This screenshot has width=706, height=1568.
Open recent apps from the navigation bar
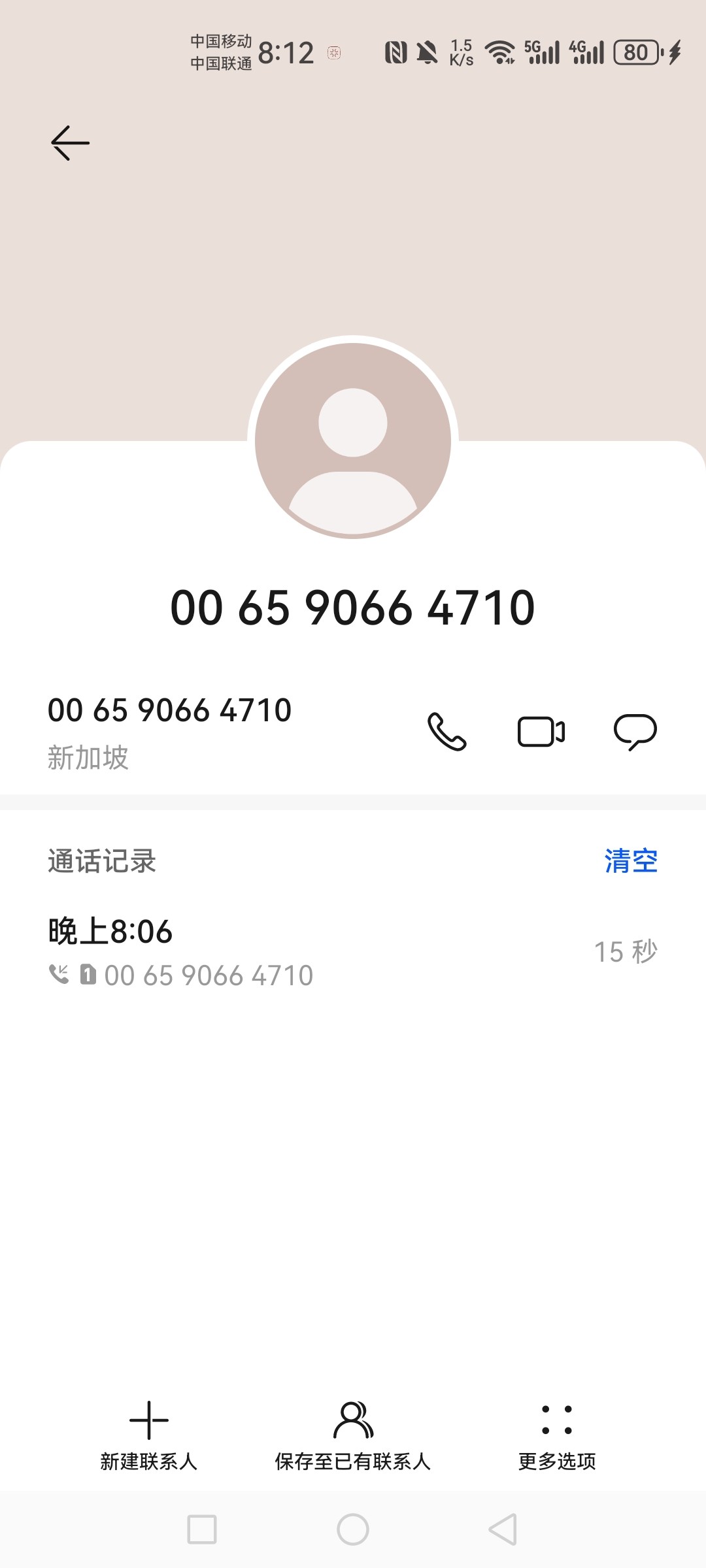pyautogui.click(x=202, y=1529)
